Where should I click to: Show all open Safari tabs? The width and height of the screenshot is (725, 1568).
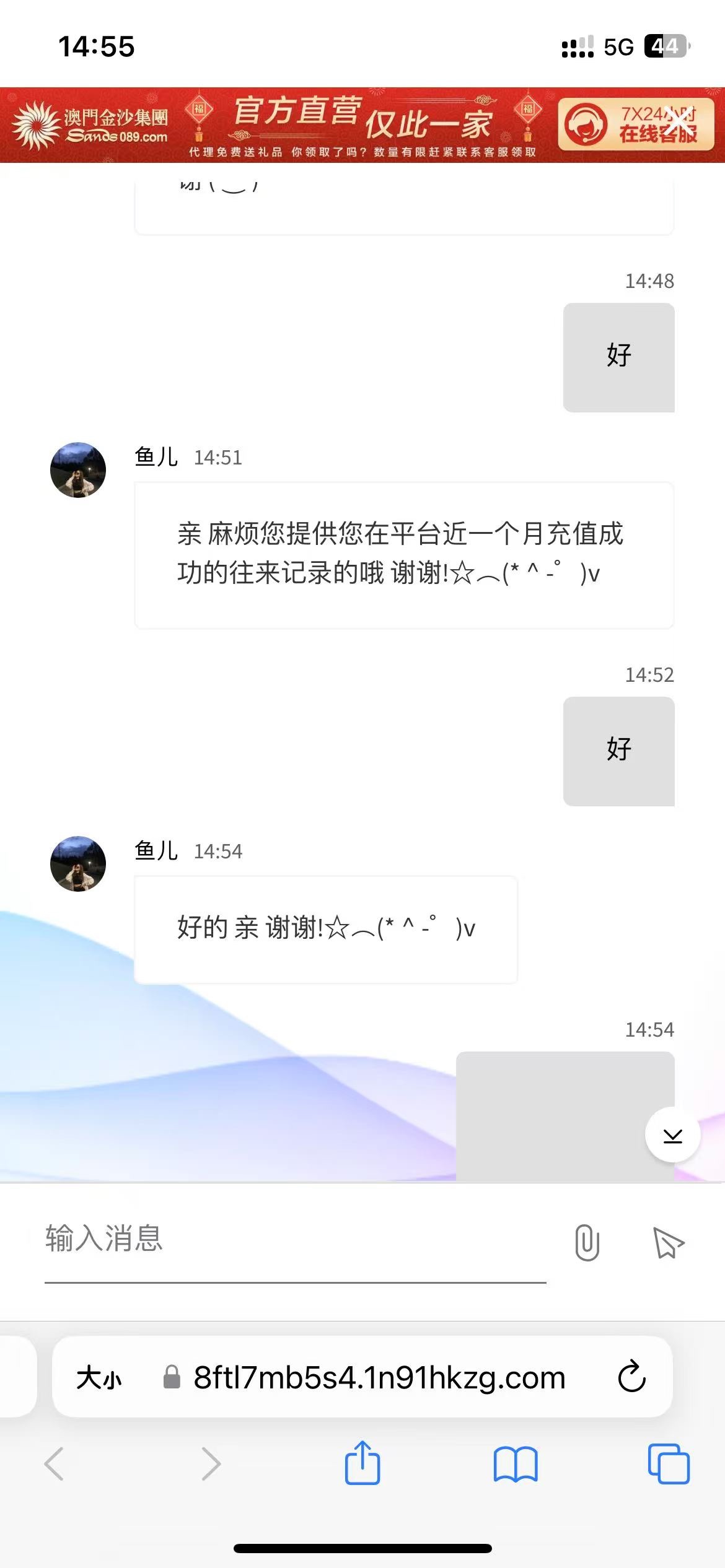click(668, 1464)
